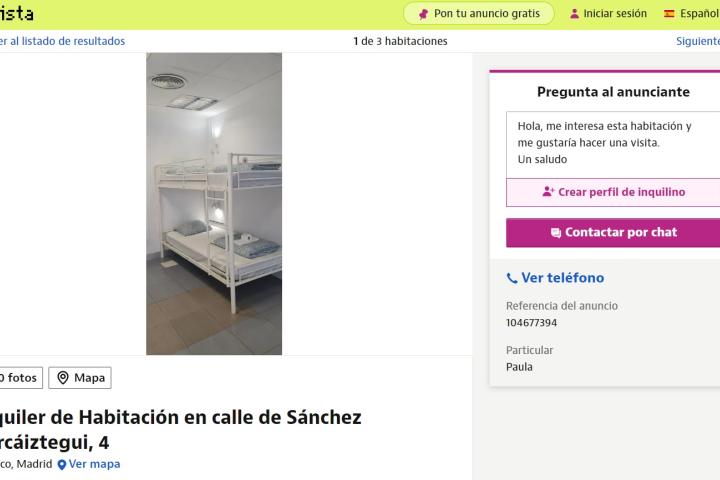Open the Español language selector
Image resolution: width=720 pixels, height=480 pixels.
coord(692,14)
